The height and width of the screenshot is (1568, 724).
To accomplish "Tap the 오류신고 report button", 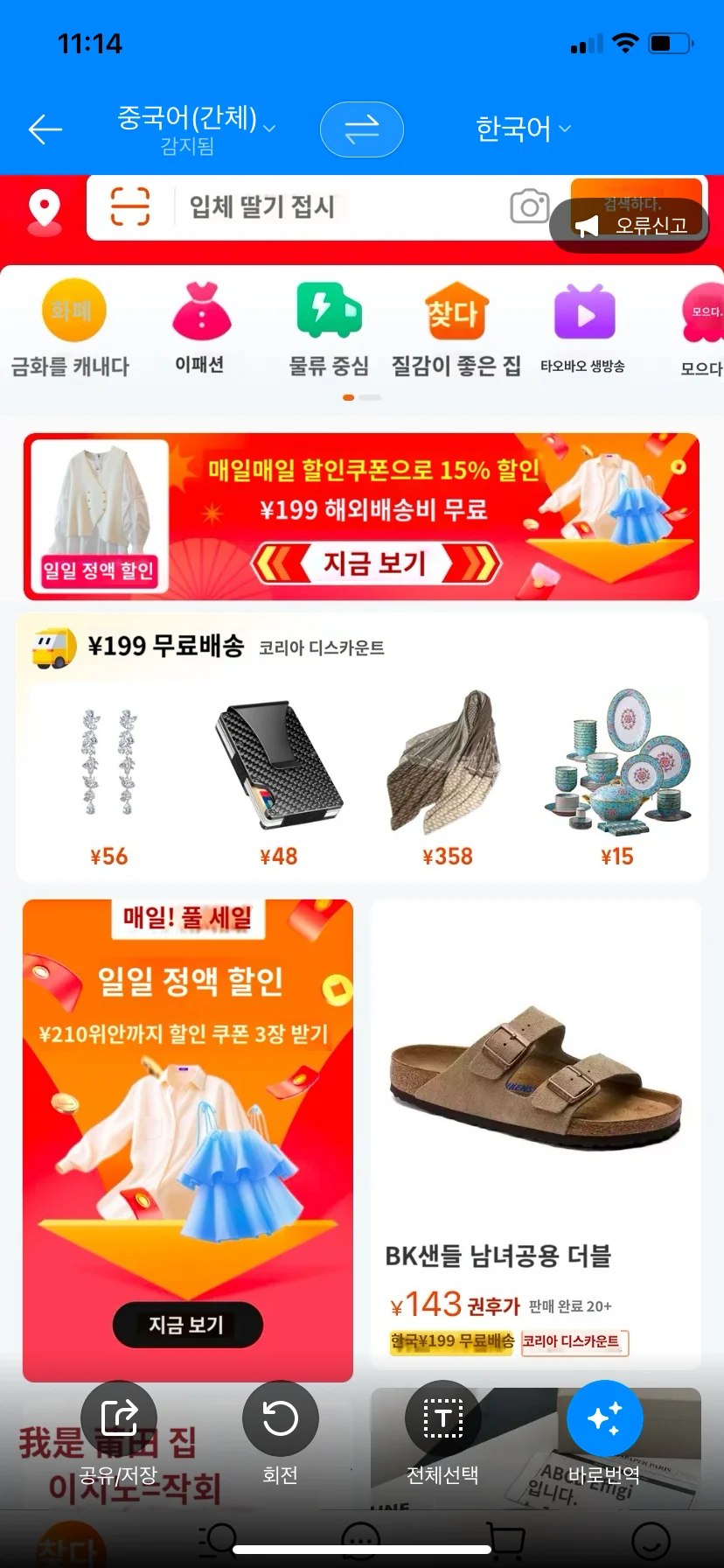I will (630, 225).
